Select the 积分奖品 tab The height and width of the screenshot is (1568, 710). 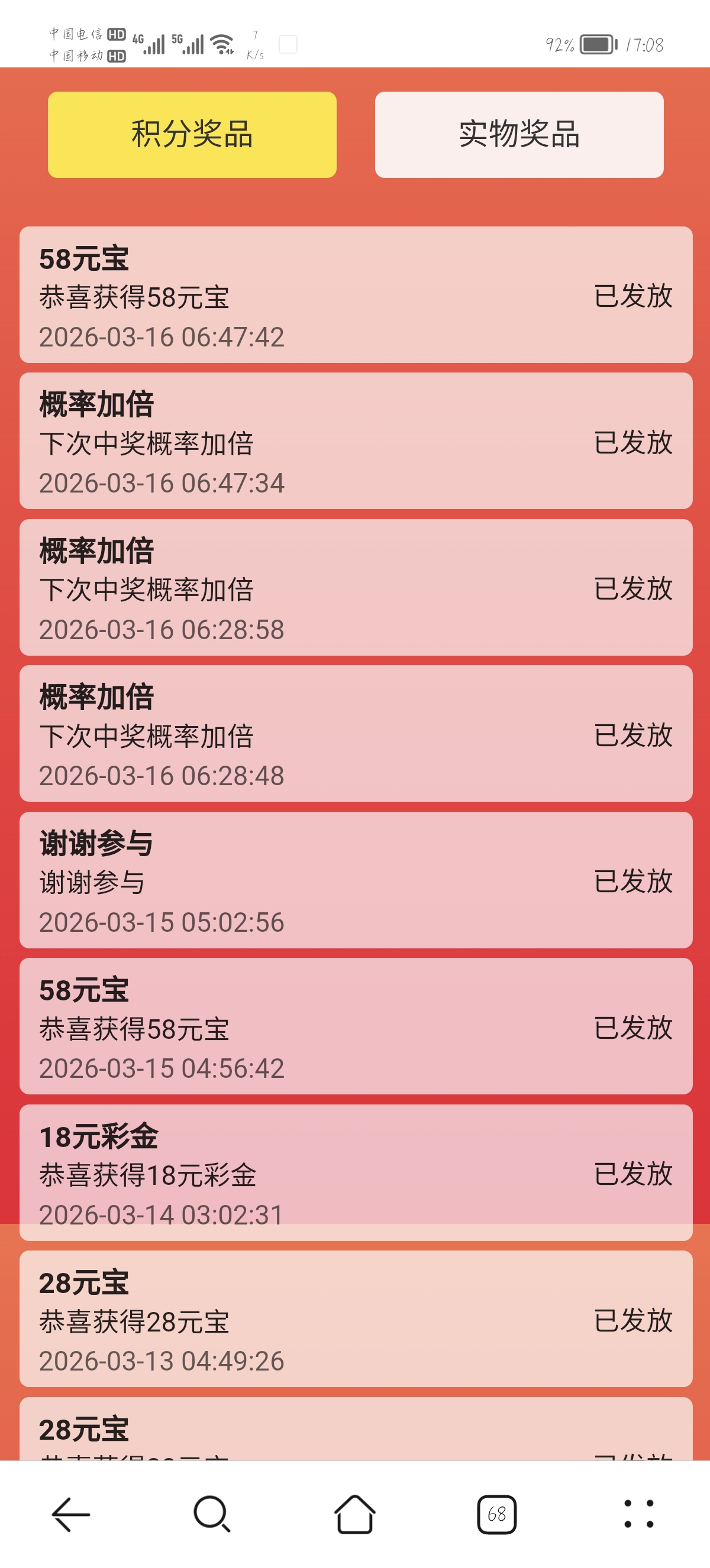coord(192,135)
